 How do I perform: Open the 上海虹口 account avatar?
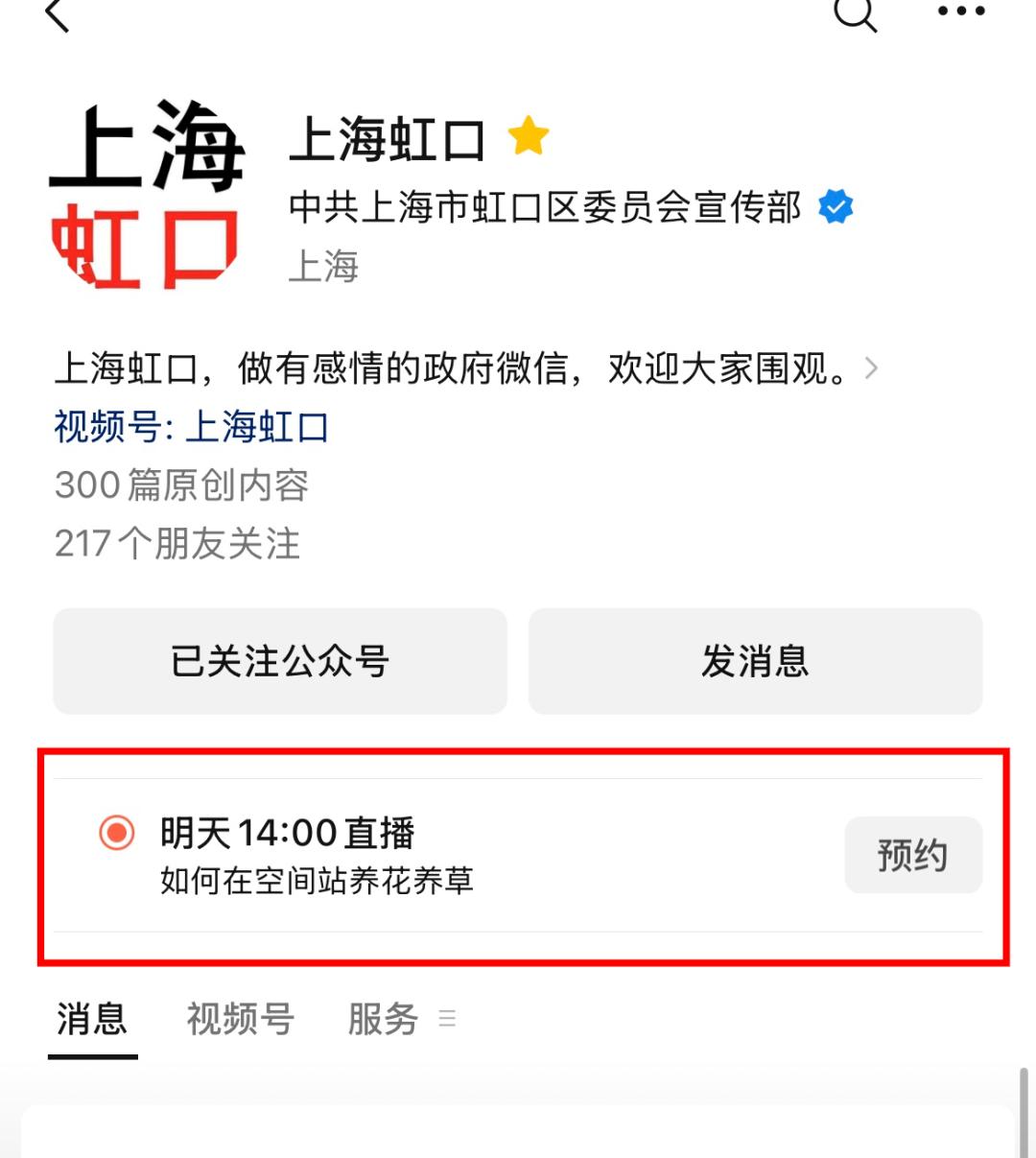pos(146,196)
